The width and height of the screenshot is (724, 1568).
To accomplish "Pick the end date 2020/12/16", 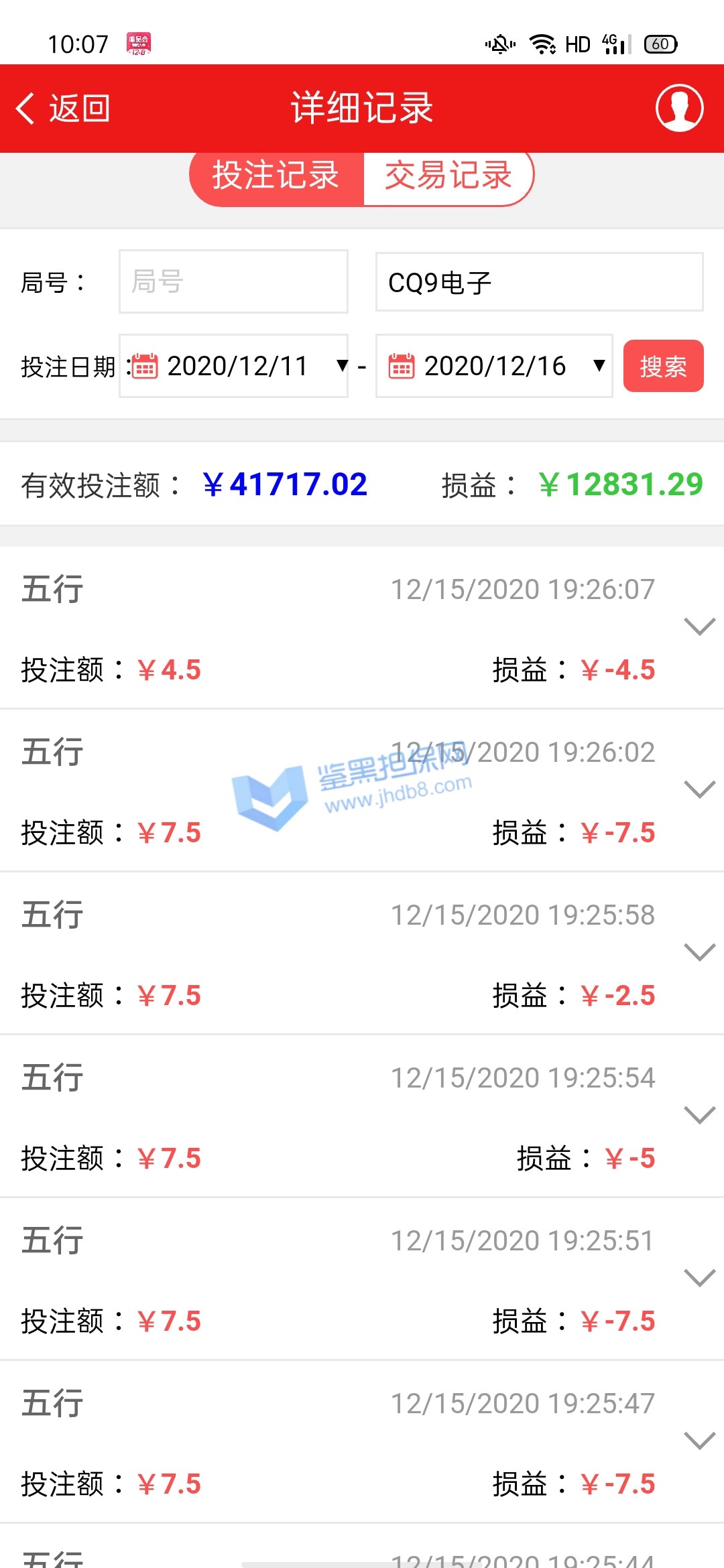I will click(494, 366).
